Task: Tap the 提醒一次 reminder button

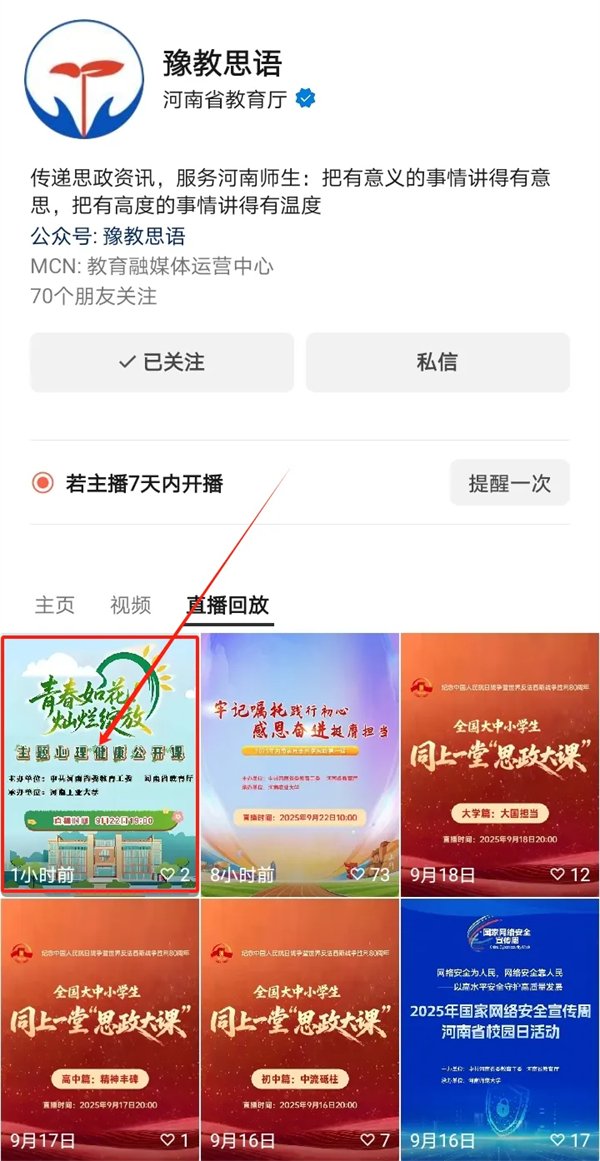Action: tap(509, 483)
